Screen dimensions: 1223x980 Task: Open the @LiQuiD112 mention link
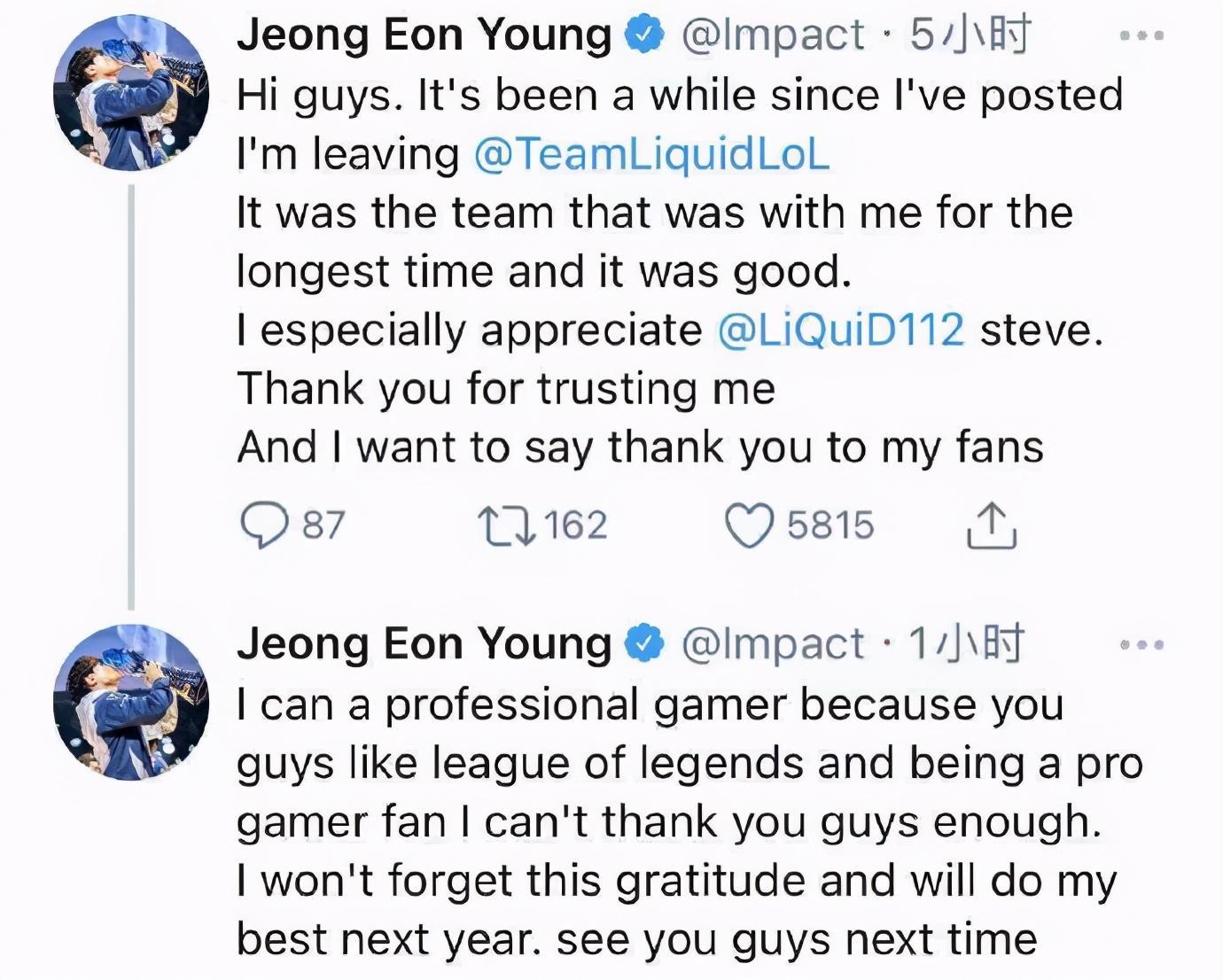click(839, 331)
